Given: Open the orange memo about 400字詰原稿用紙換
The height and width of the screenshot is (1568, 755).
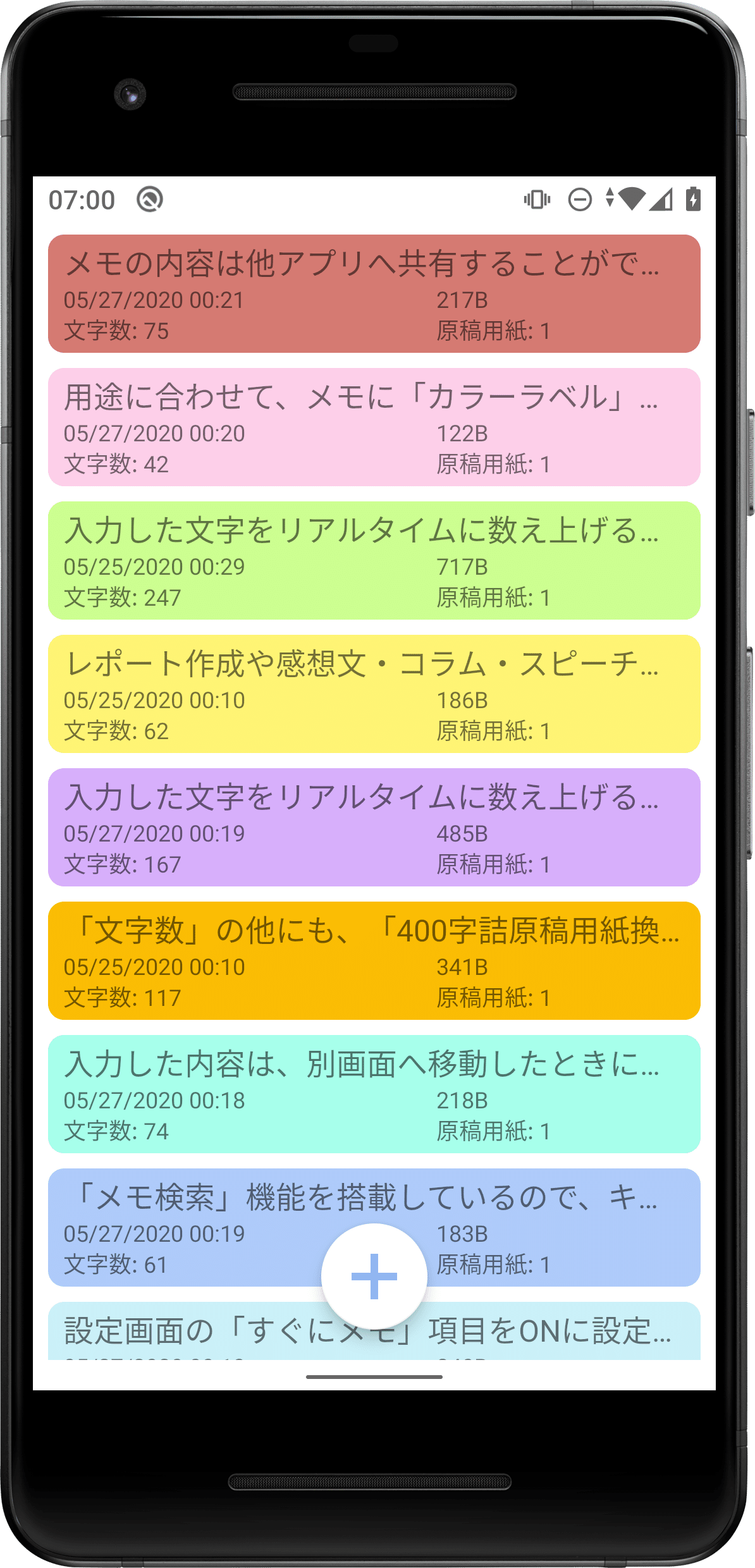Looking at the screenshot, I should 374,960.
